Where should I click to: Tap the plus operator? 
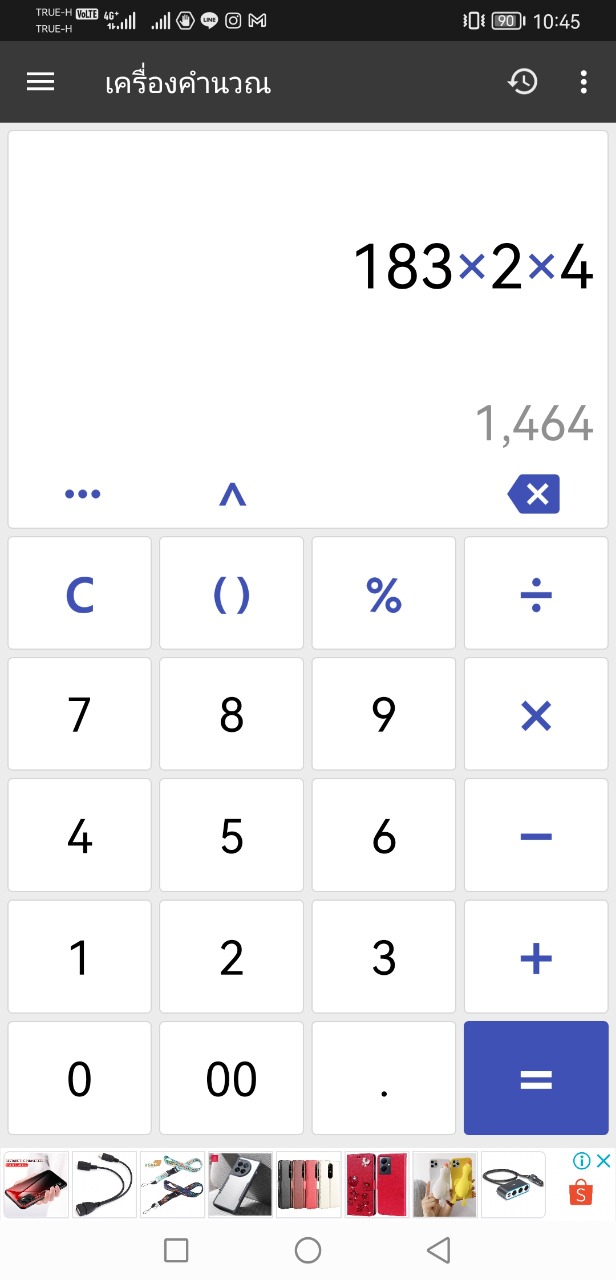(536, 958)
